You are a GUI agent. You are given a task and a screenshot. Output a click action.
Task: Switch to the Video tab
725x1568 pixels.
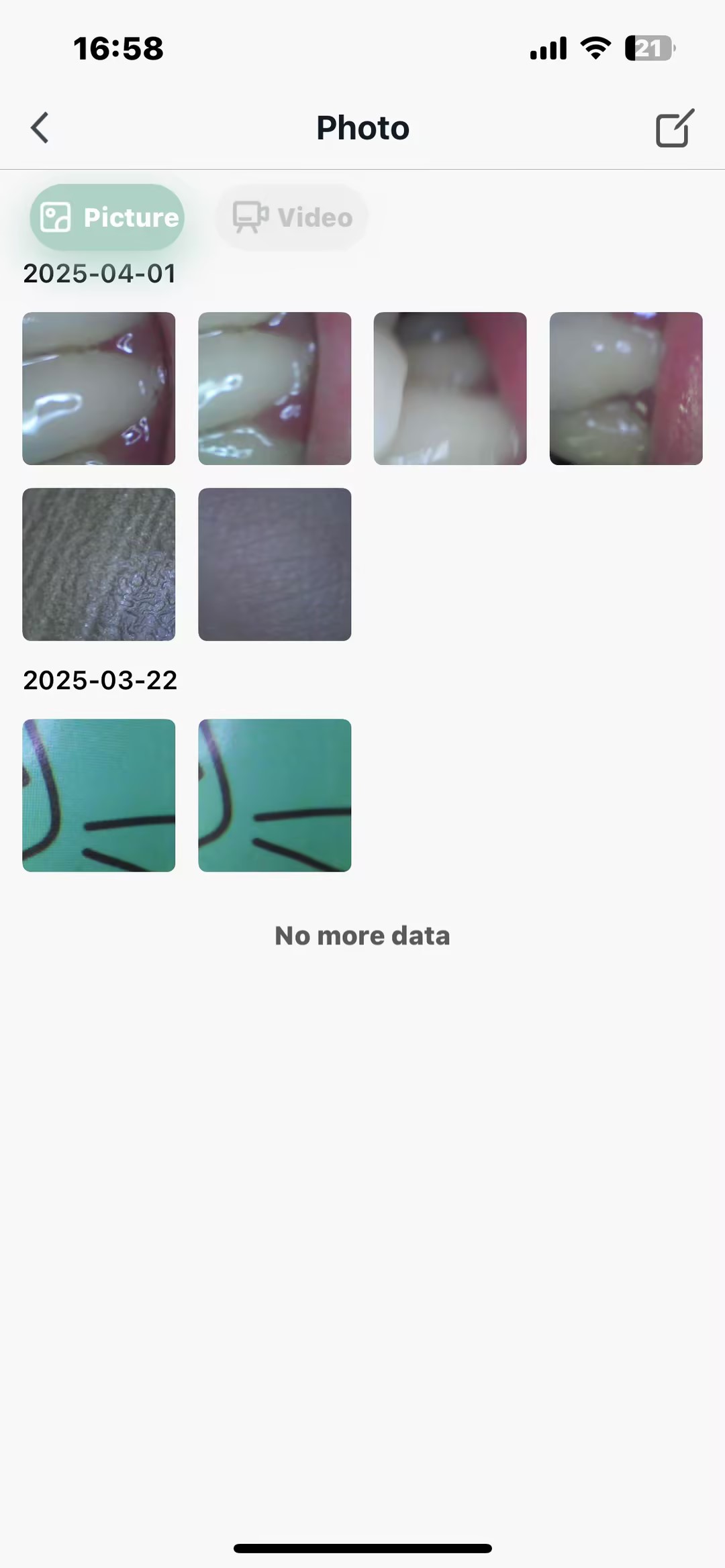pyautogui.click(x=292, y=217)
